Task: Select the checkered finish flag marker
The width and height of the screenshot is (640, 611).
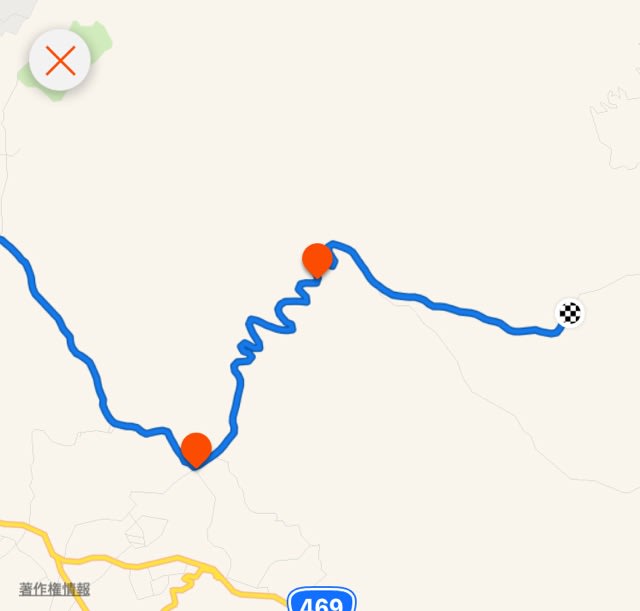Action: click(x=570, y=314)
